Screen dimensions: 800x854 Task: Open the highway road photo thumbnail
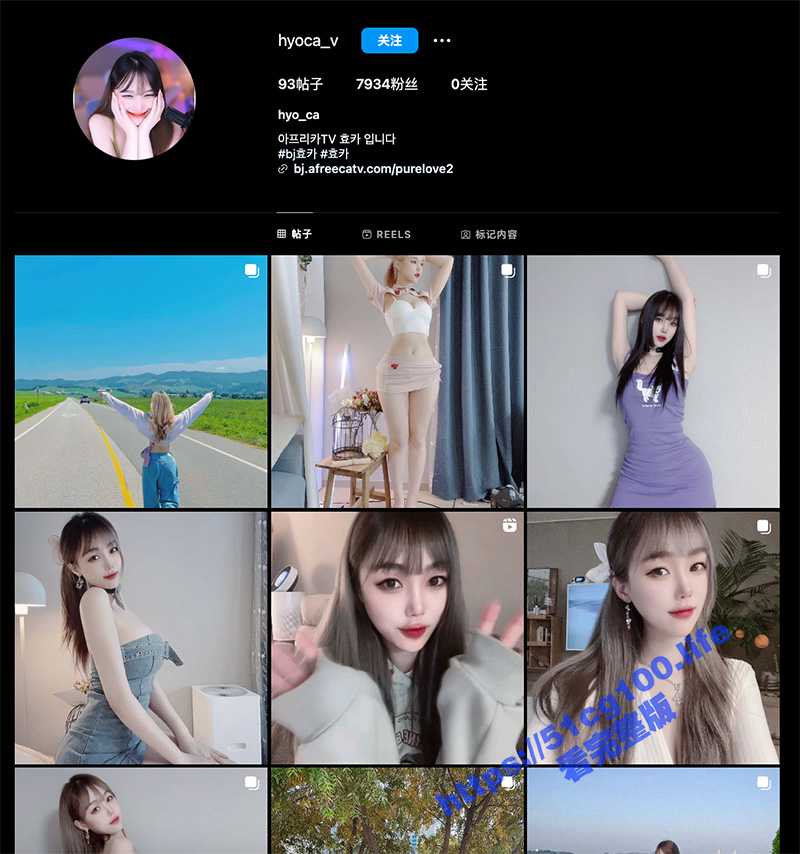coord(139,380)
